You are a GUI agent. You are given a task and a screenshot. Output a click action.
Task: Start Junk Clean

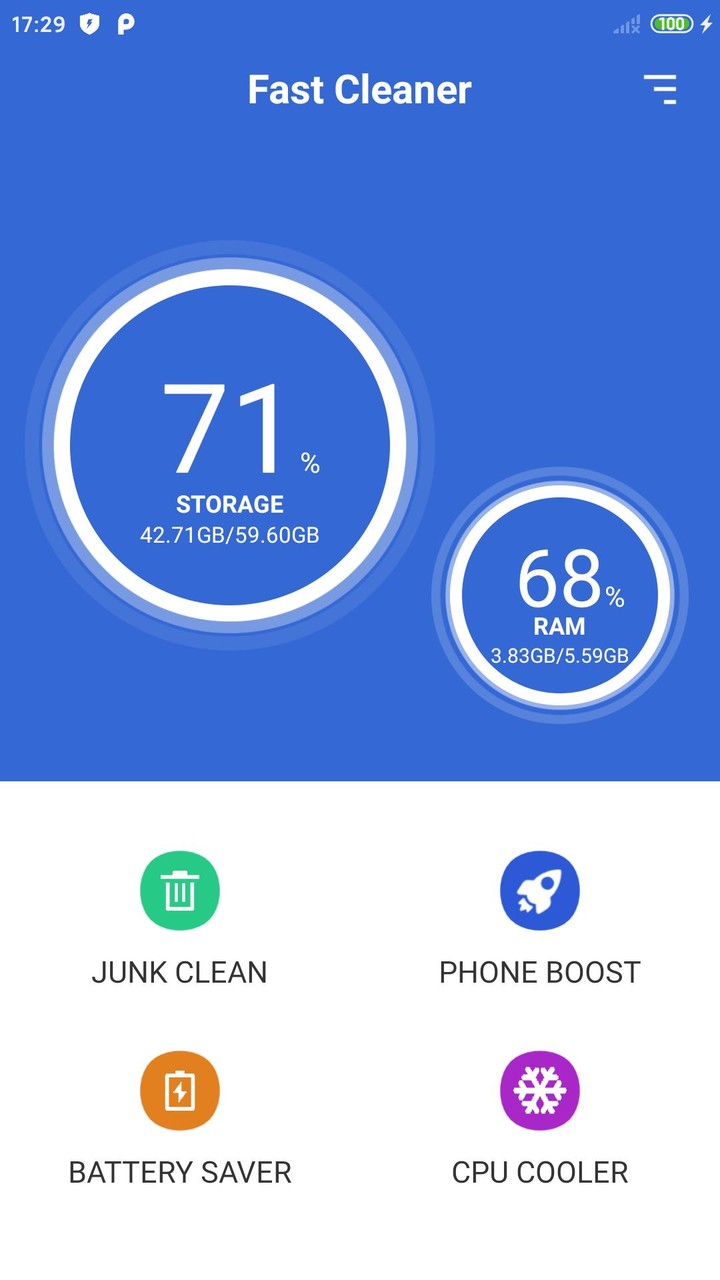tap(180, 891)
